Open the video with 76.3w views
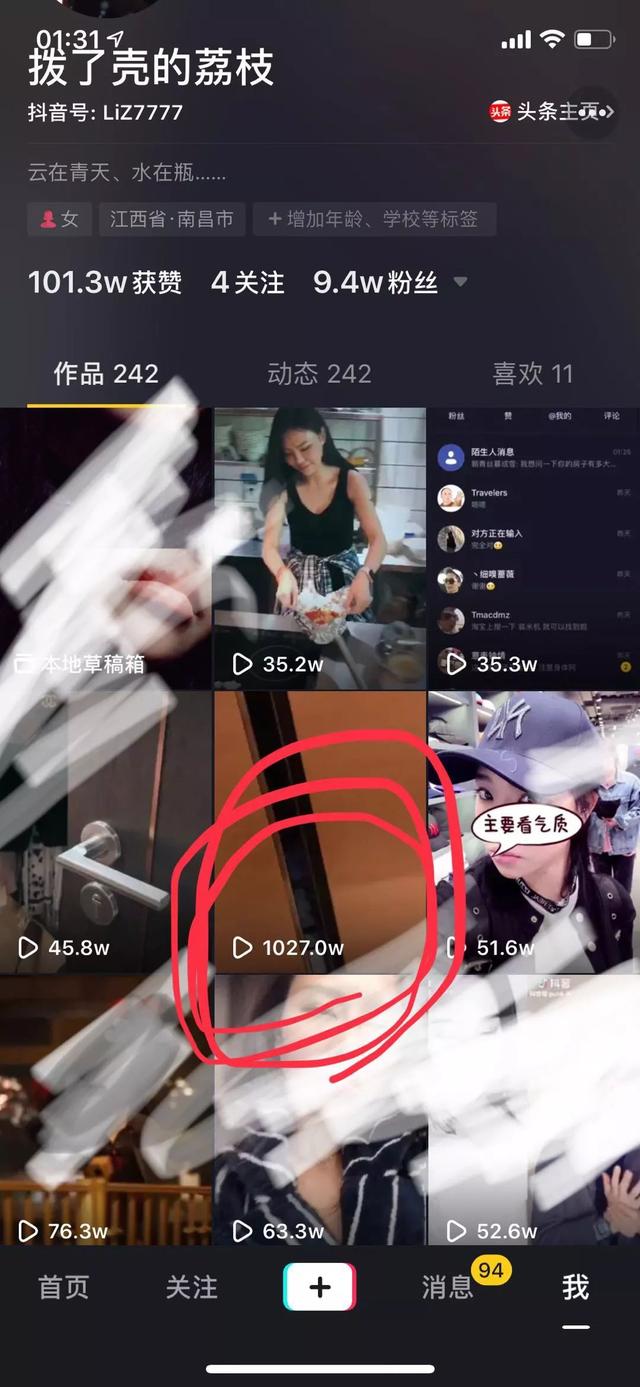This screenshot has height=1387, width=640. [x=105, y=1115]
